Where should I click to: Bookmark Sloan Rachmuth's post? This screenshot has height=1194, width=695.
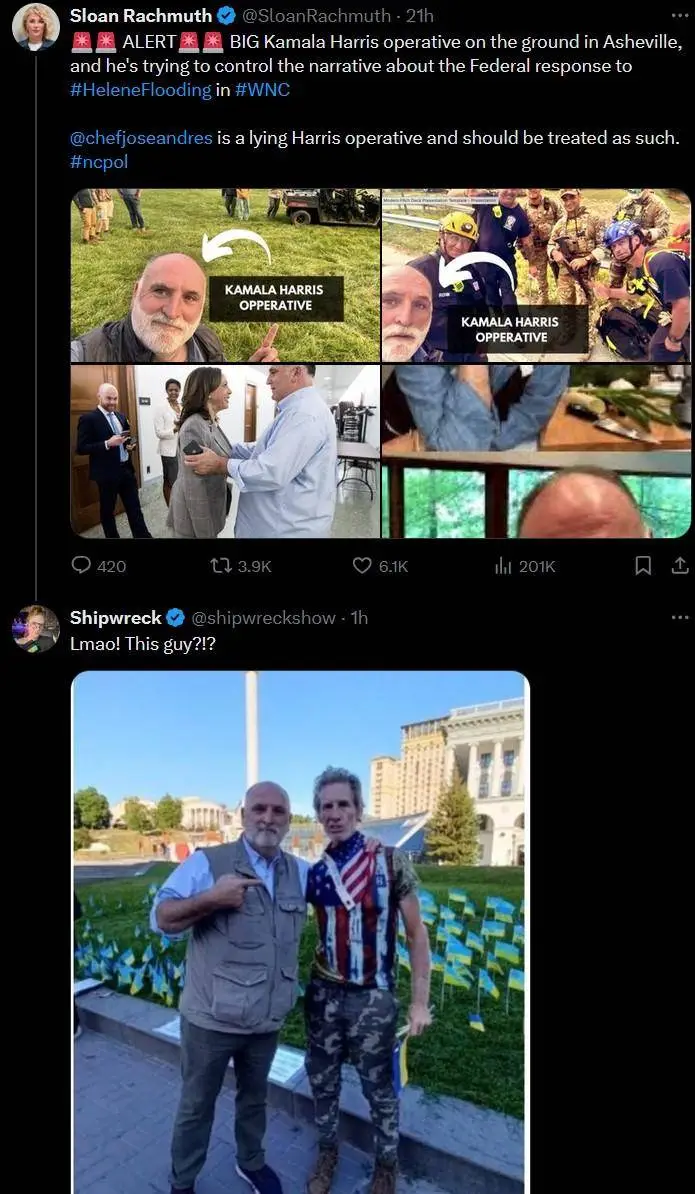point(643,566)
